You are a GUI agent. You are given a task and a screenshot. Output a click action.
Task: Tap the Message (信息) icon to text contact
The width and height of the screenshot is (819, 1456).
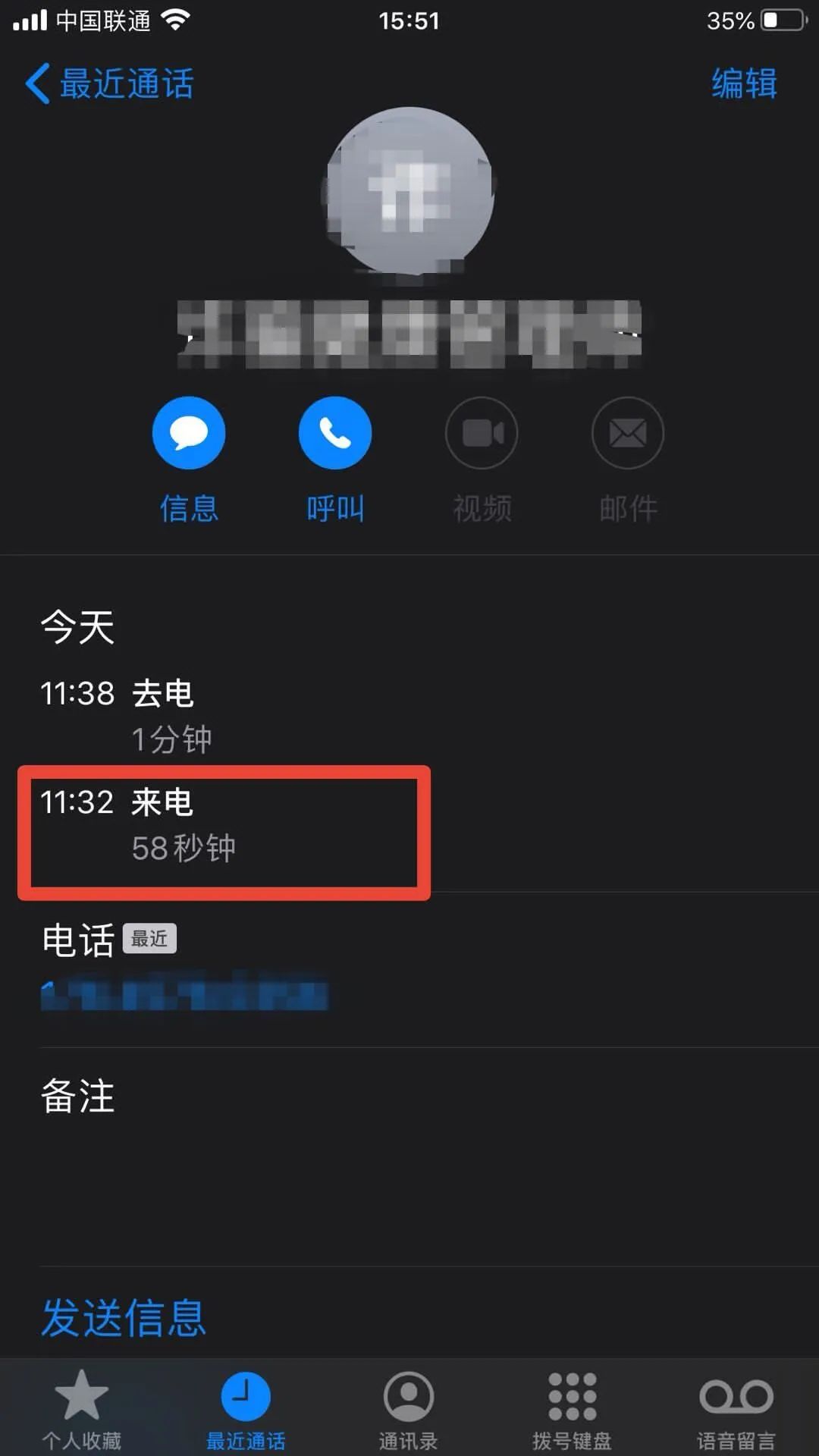[188, 432]
